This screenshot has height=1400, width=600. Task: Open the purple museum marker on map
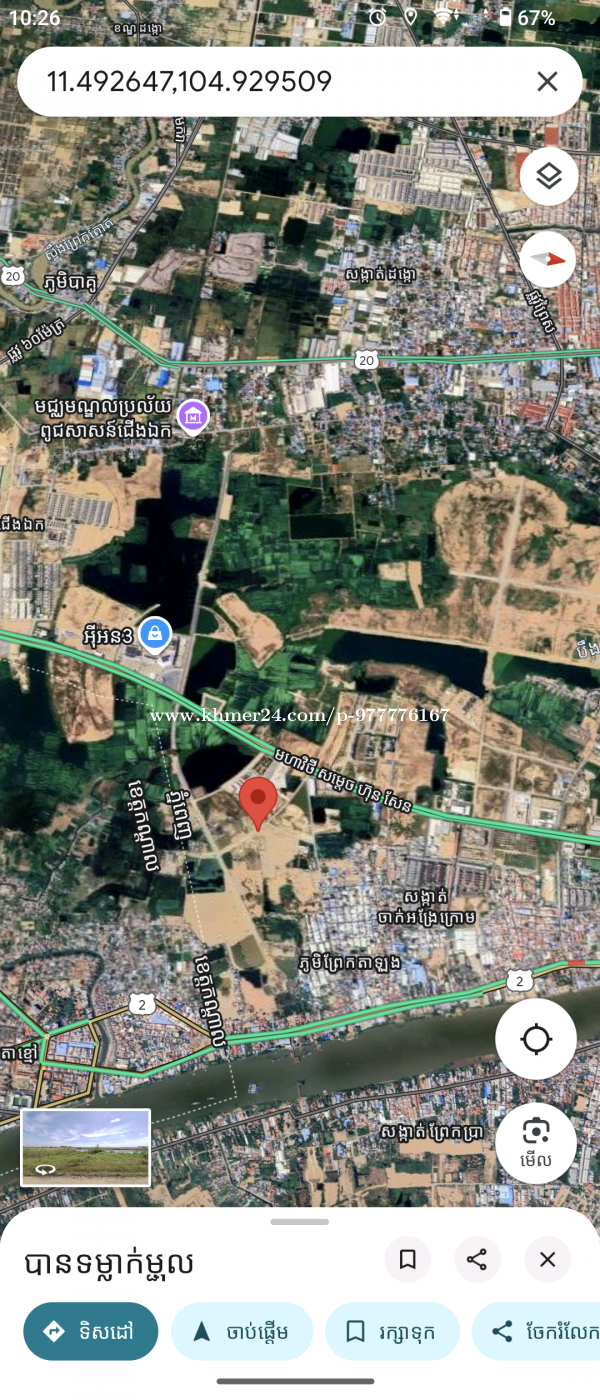point(192,414)
